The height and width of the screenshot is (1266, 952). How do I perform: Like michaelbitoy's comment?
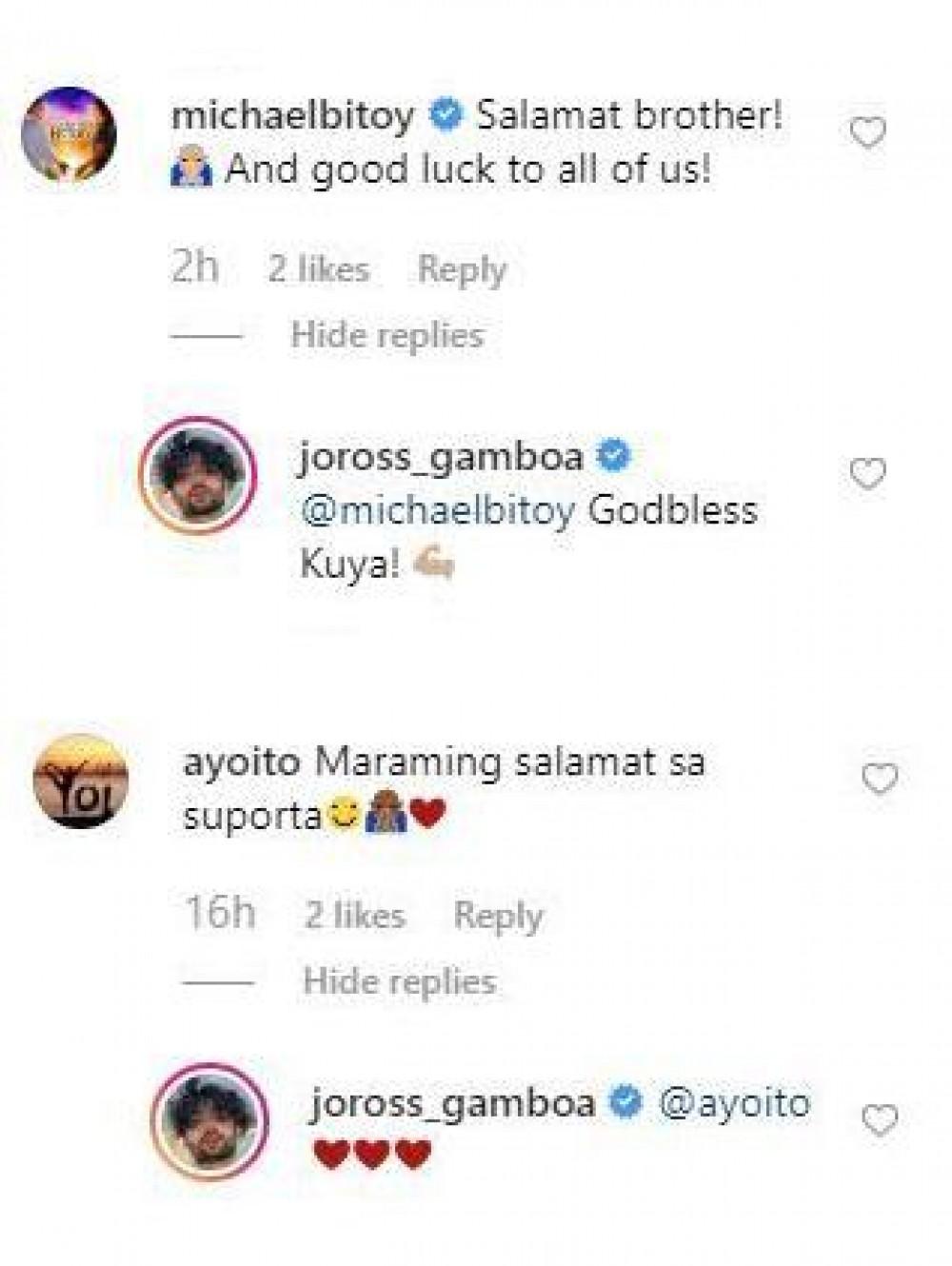(x=867, y=134)
